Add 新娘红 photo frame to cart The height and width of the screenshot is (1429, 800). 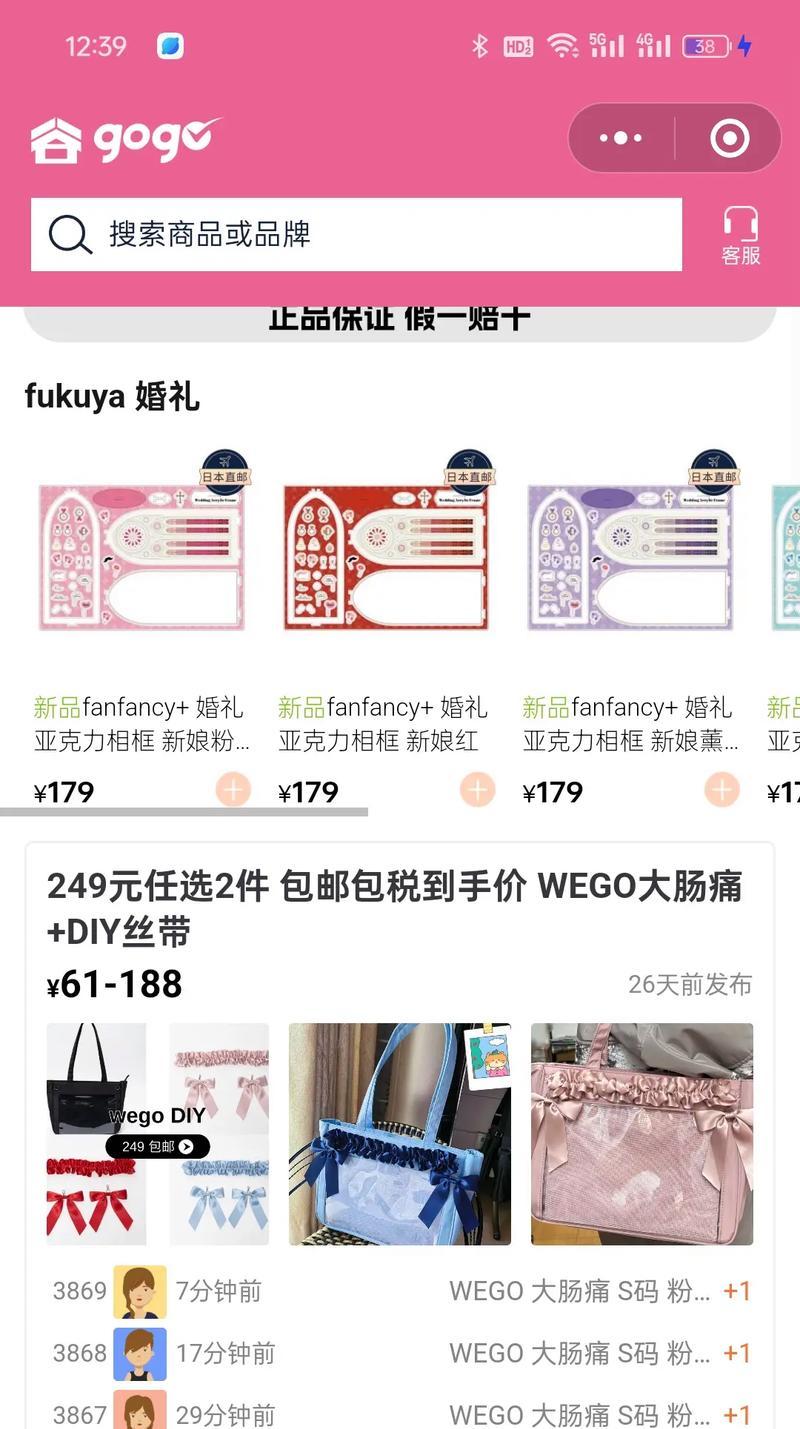pyautogui.click(x=477, y=790)
